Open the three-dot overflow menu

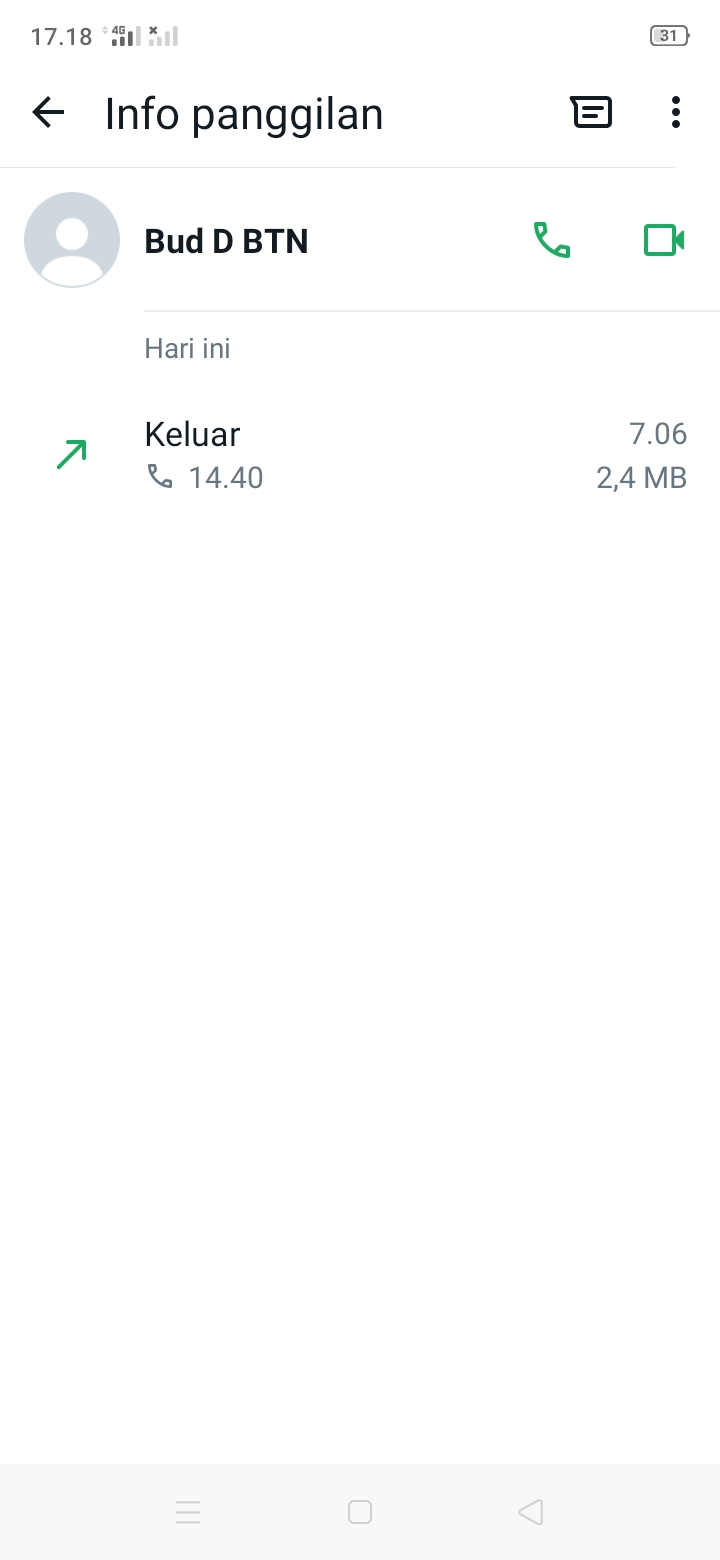(676, 113)
